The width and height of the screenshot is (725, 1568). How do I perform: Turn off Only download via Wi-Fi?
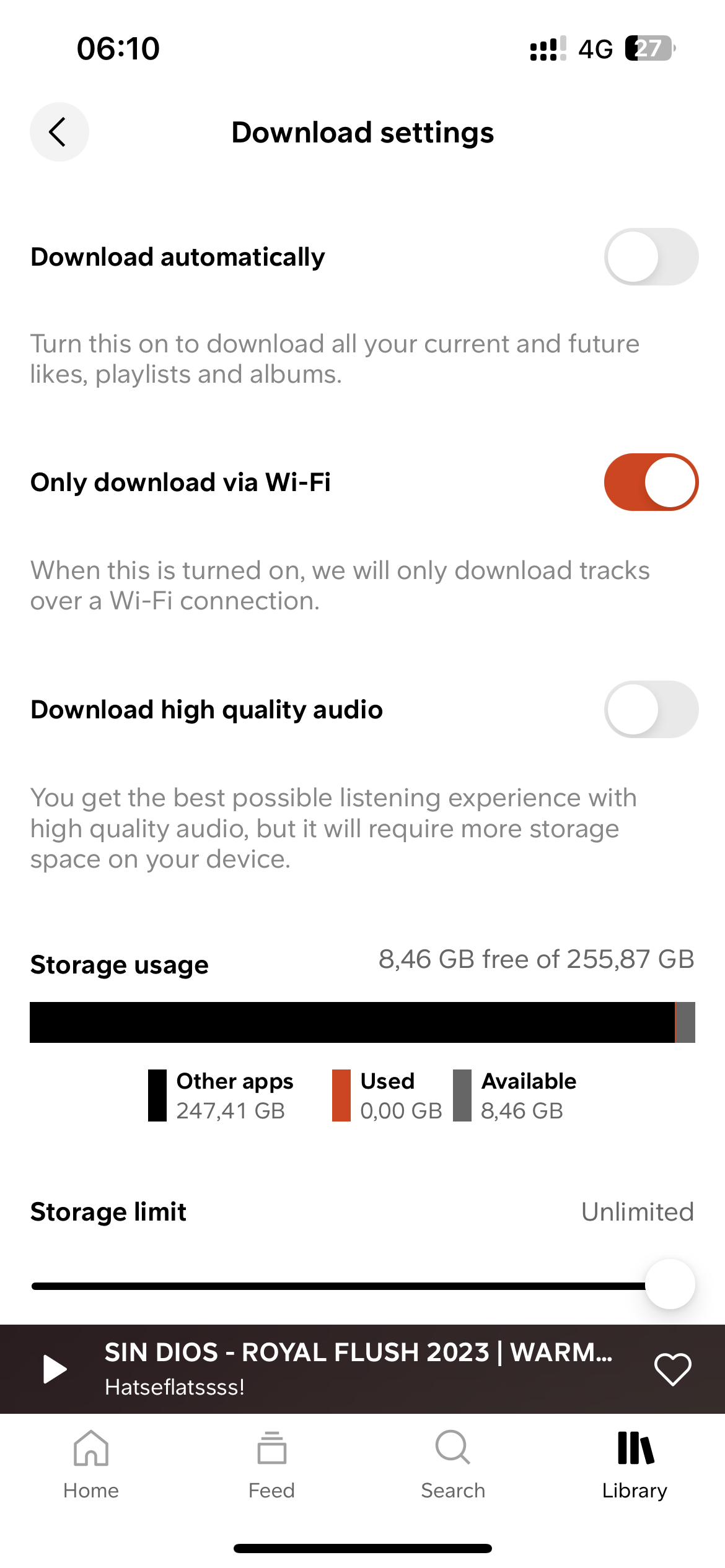[x=651, y=482]
